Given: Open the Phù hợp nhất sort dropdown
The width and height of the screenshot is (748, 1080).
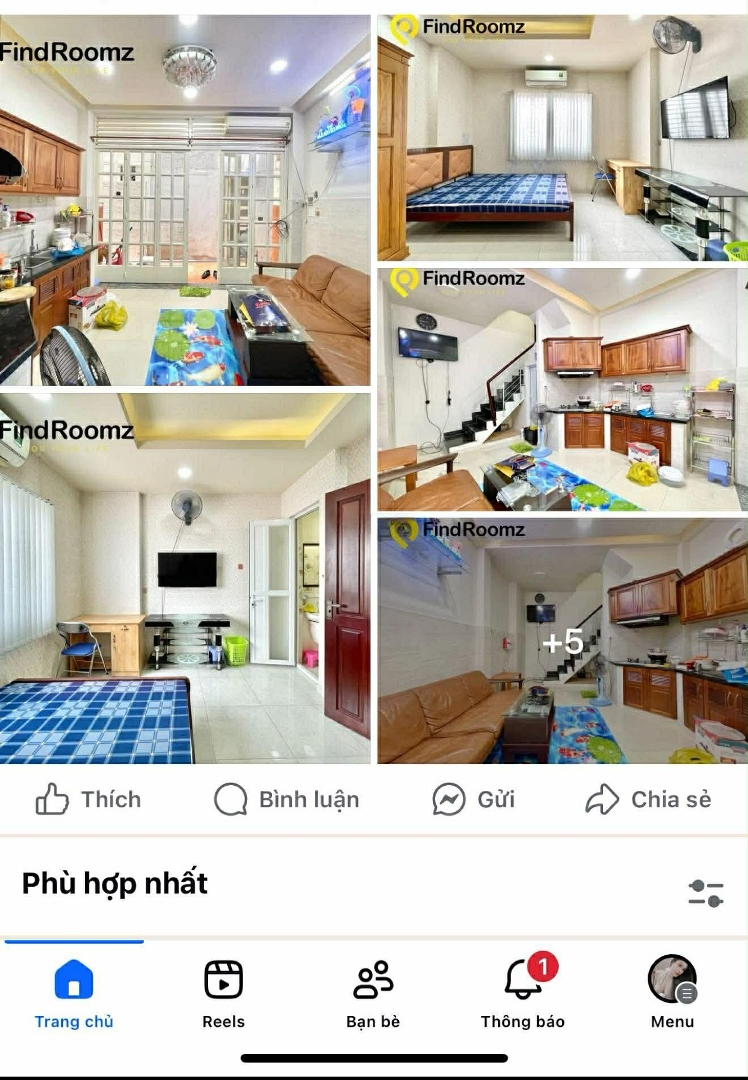Looking at the screenshot, I should pyautogui.click(x=112, y=884).
